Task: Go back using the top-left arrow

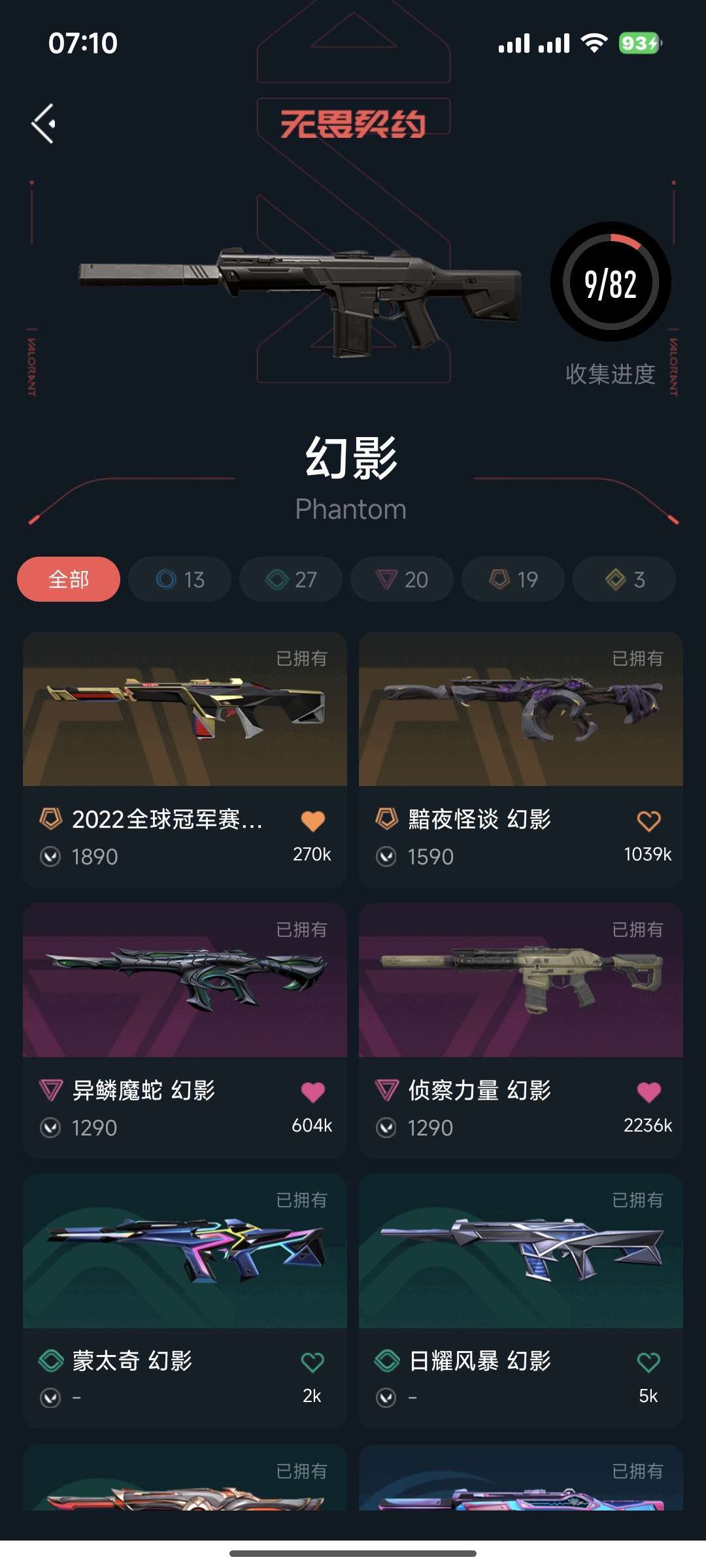Action: pyautogui.click(x=44, y=123)
